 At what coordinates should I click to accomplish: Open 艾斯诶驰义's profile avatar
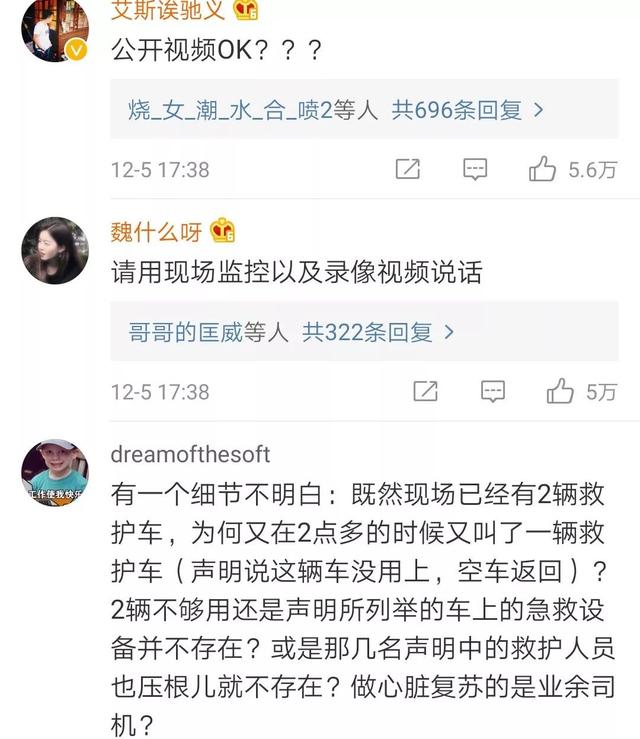click(x=55, y=29)
